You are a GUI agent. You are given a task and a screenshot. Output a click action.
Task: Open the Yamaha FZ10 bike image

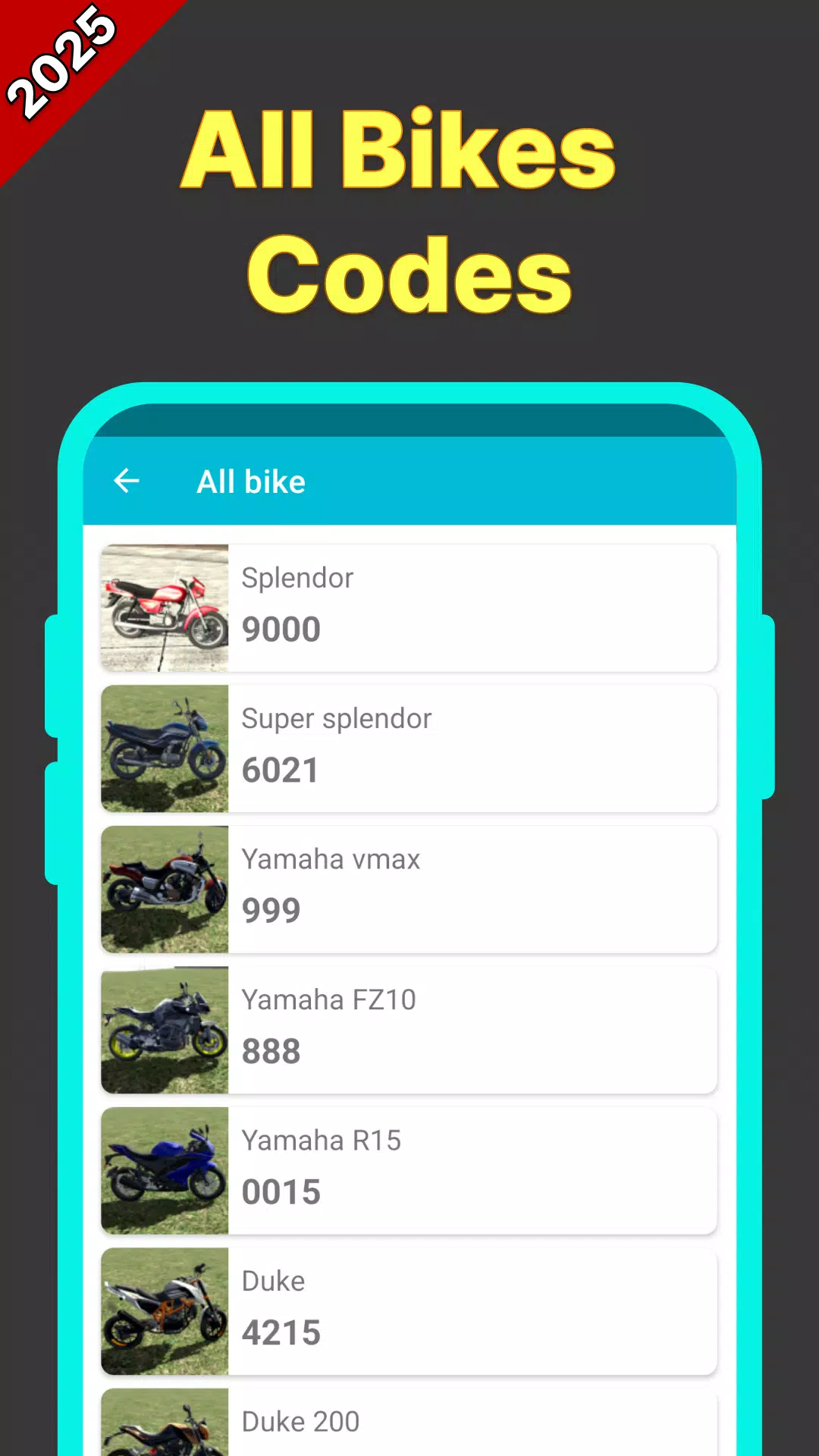click(x=164, y=1031)
